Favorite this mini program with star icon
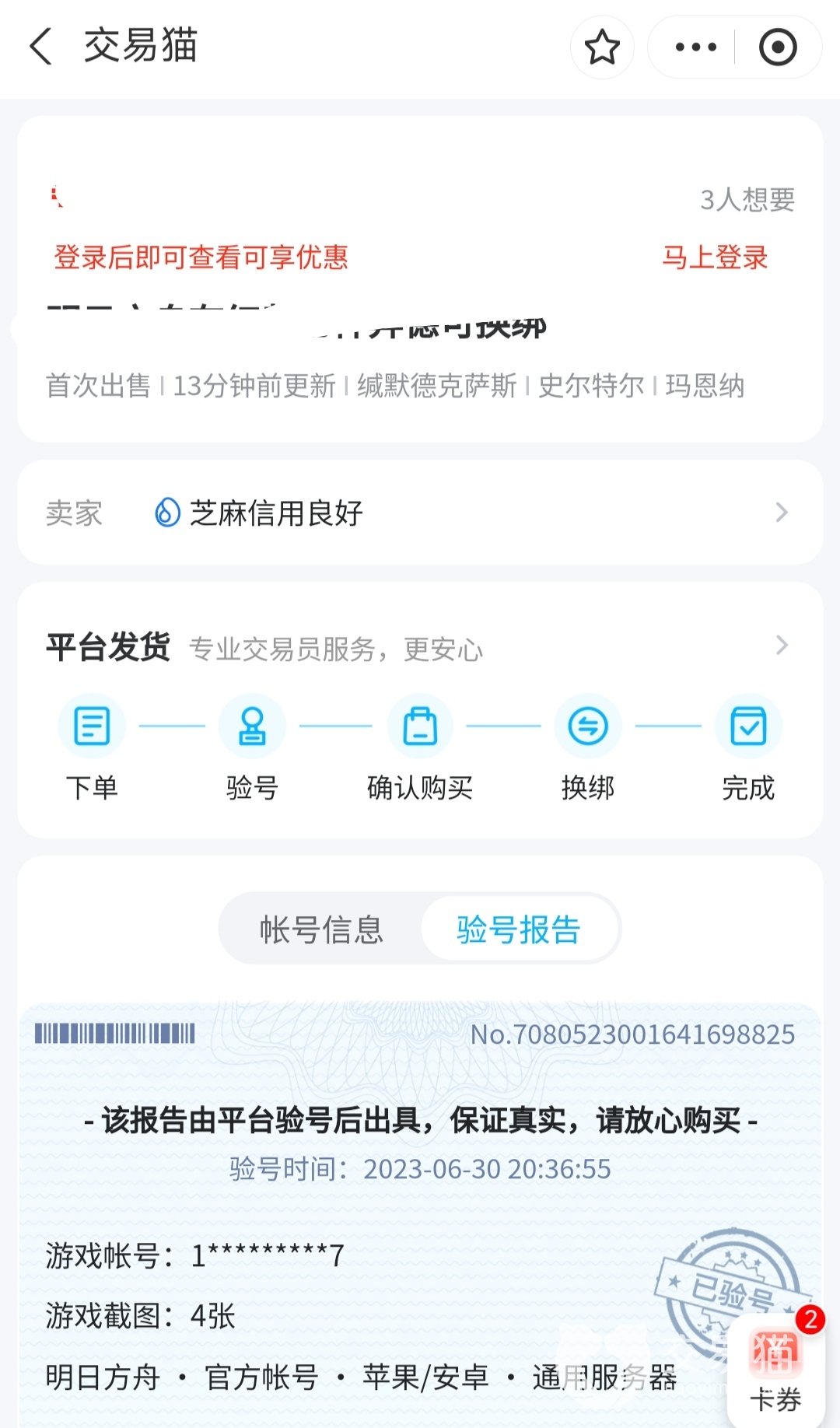840x1428 pixels. click(602, 47)
